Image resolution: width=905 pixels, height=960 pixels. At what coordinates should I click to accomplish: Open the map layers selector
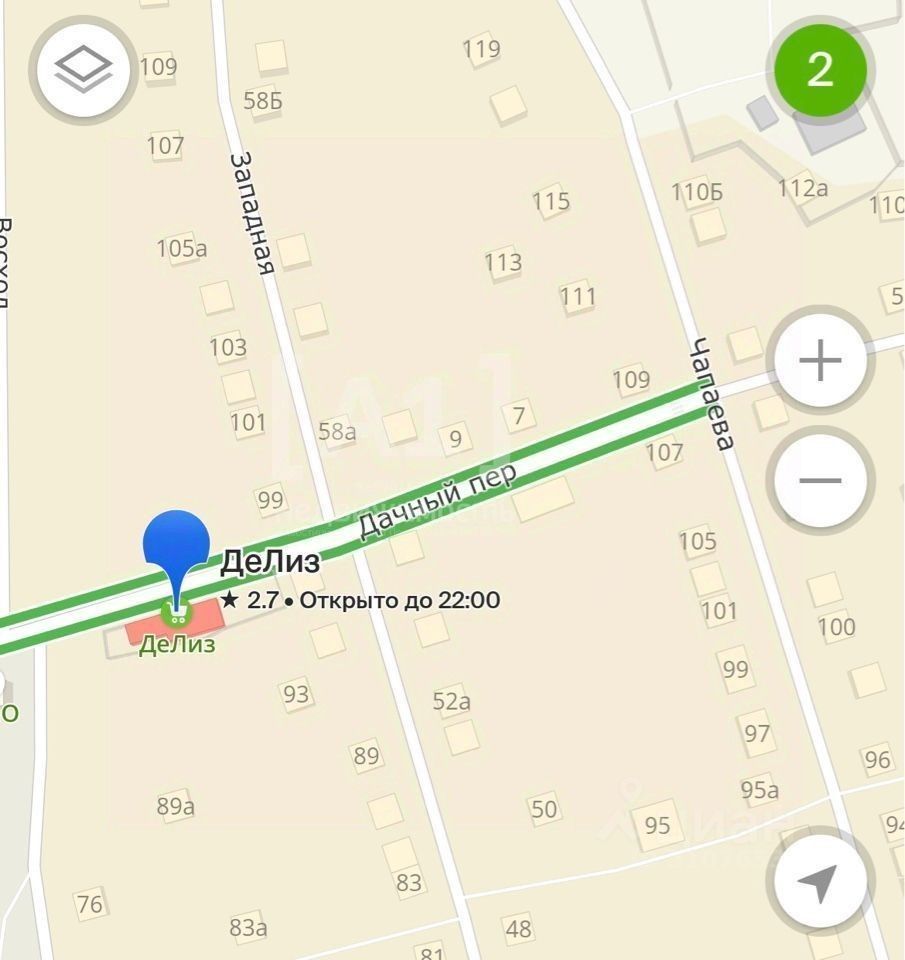(x=83, y=70)
